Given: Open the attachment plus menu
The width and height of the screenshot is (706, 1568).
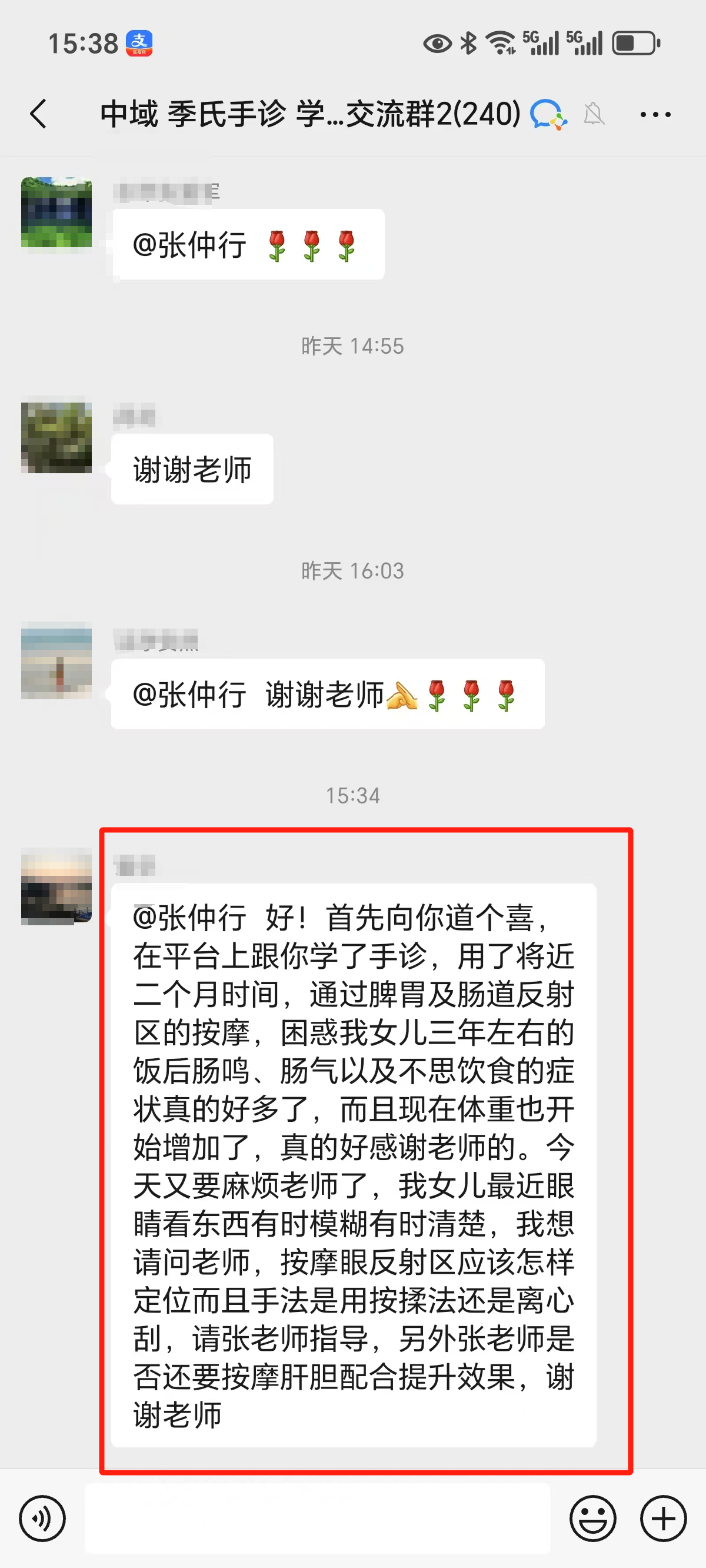Looking at the screenshot, I should pos(663,1518).
